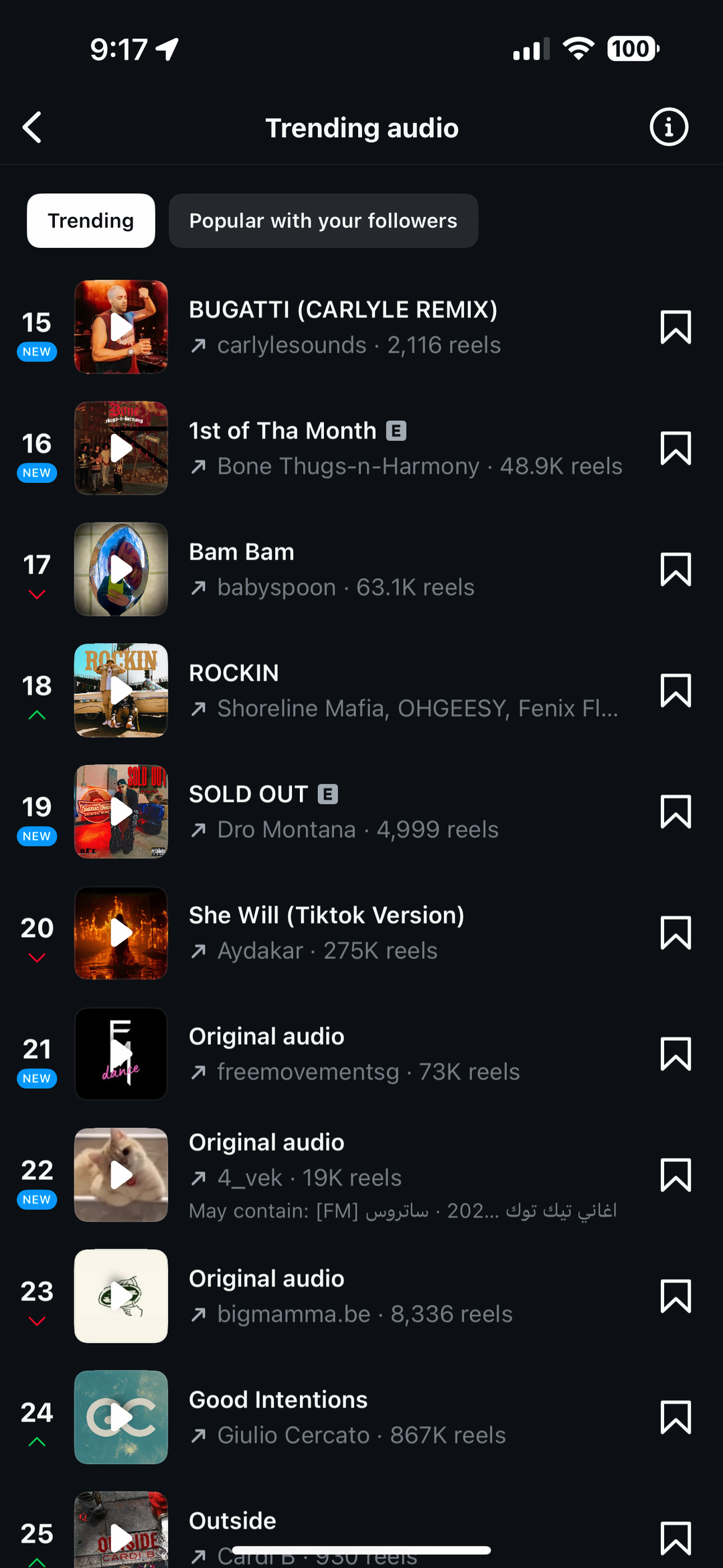
Task: Play the Bam Bam preview
Action: (x=121, y=569)
